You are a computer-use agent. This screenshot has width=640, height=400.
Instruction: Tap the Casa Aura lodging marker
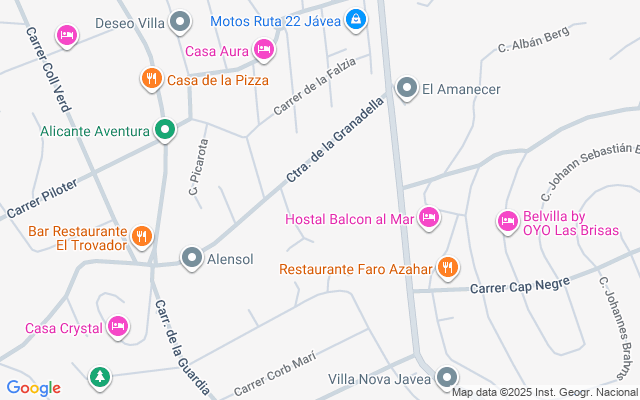(x=263, y=48)
